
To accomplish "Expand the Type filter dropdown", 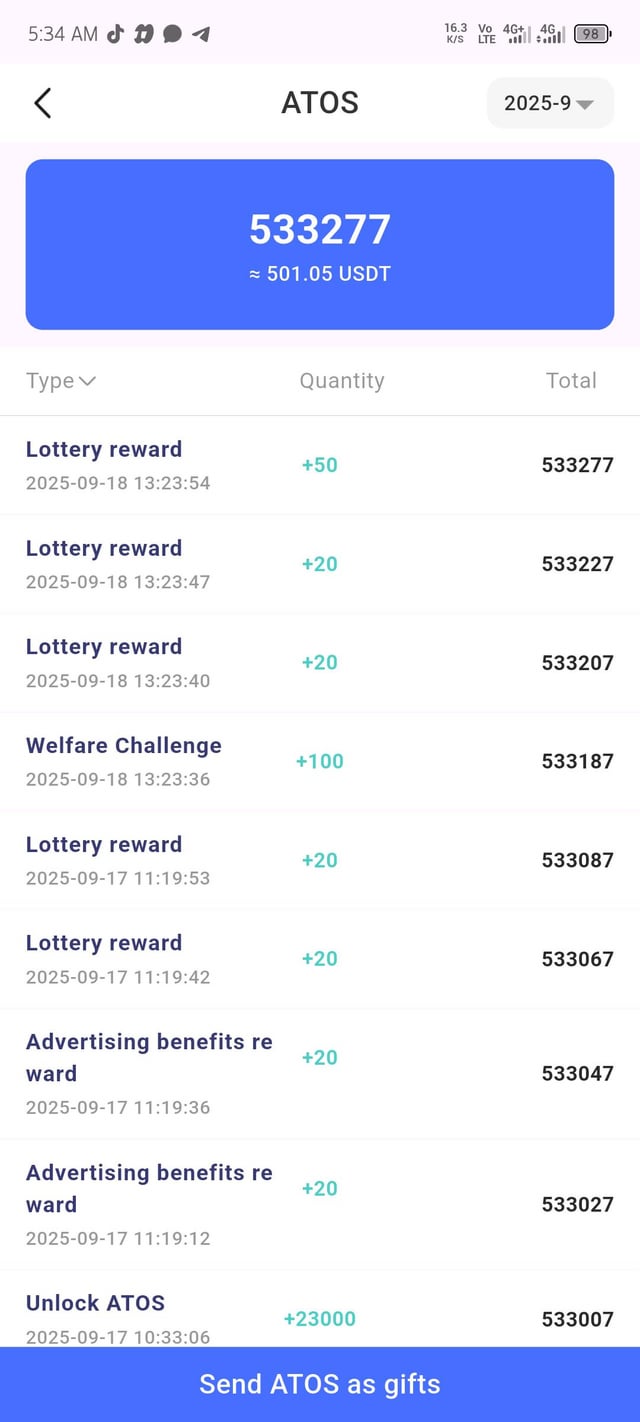I will [61, 381].
